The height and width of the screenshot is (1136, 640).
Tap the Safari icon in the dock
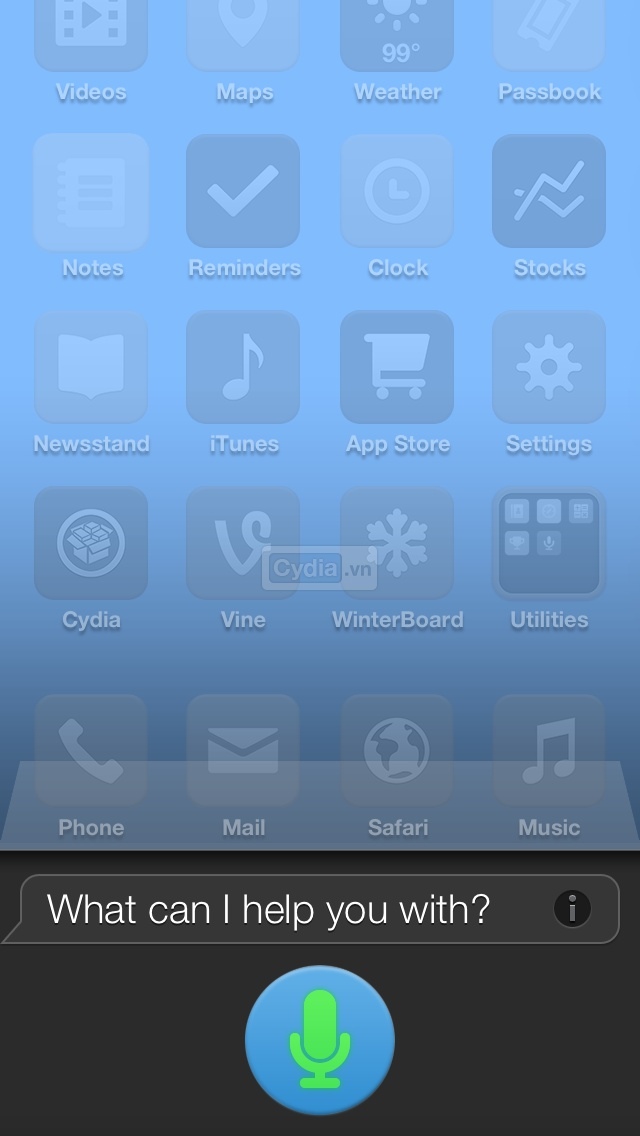click(x=397, y=751)
